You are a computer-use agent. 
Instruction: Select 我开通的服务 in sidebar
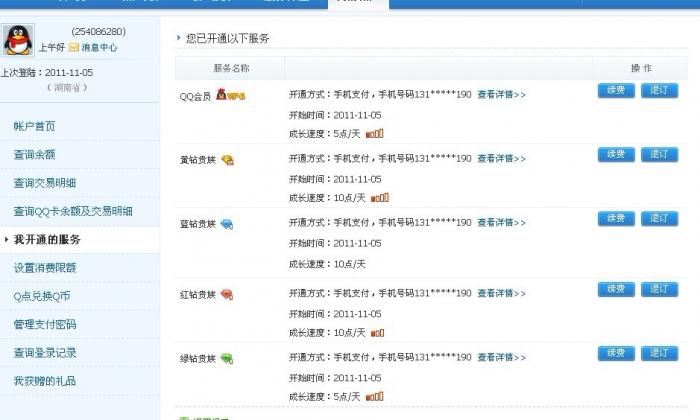[x=47, y=240]
